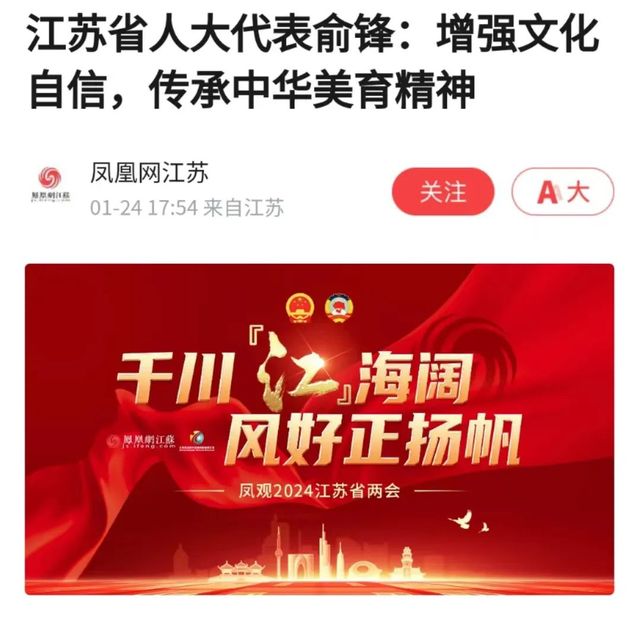Open the 凤凰网江苏 publisher profile
Viewport: 639px width, 635px height.
(149, 173)
